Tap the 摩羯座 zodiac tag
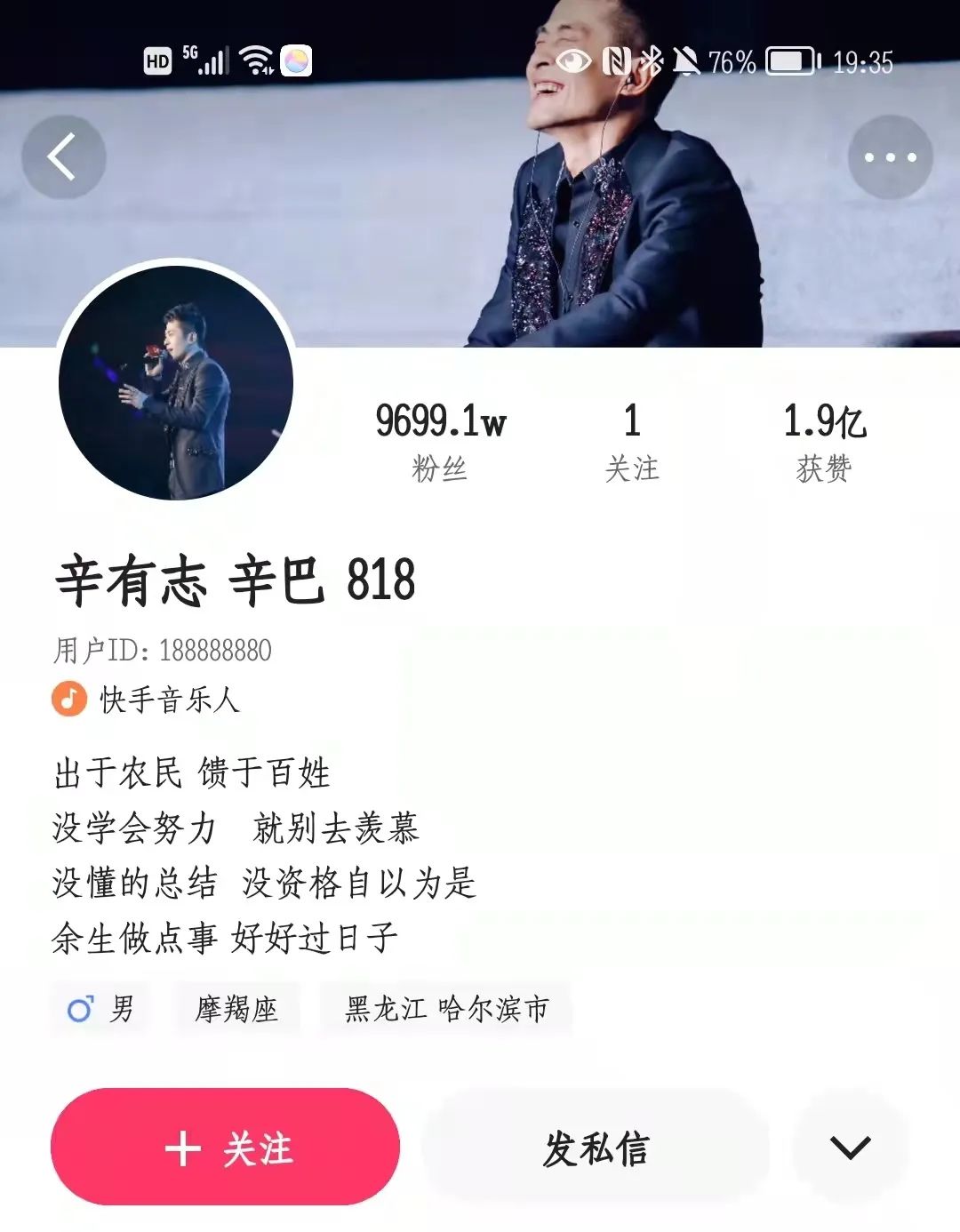This screenshot has width=960, height=1232. pos(236,1006)
